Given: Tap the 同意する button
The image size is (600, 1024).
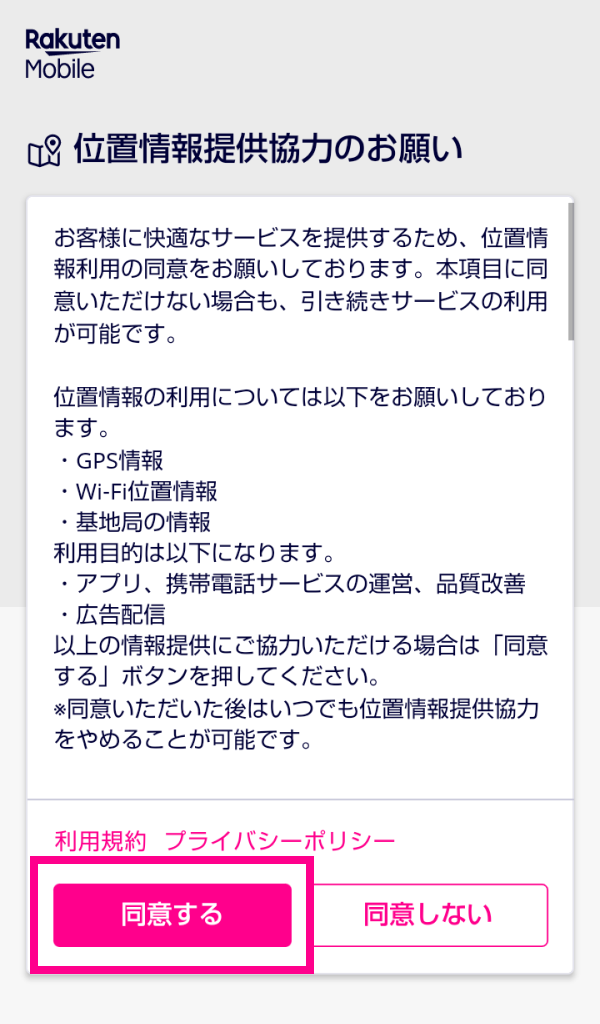Looking at the screenshot, I should pos(172,915).
